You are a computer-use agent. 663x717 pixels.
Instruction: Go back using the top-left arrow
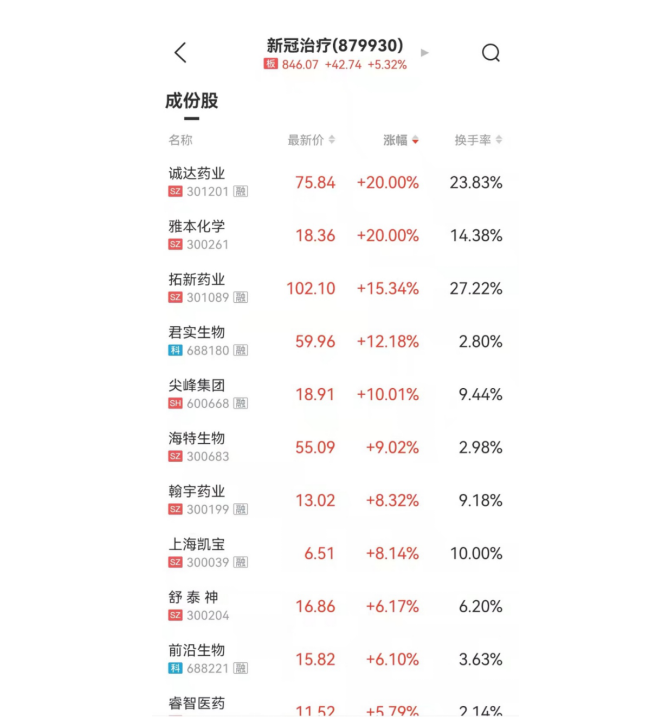(180, 53)
